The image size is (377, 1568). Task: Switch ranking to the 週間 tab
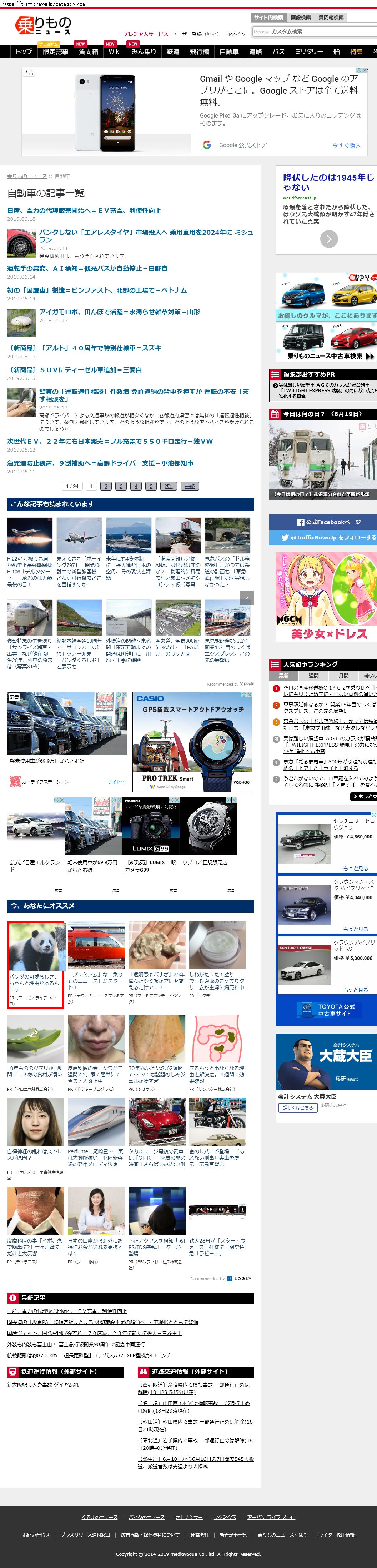314,676
